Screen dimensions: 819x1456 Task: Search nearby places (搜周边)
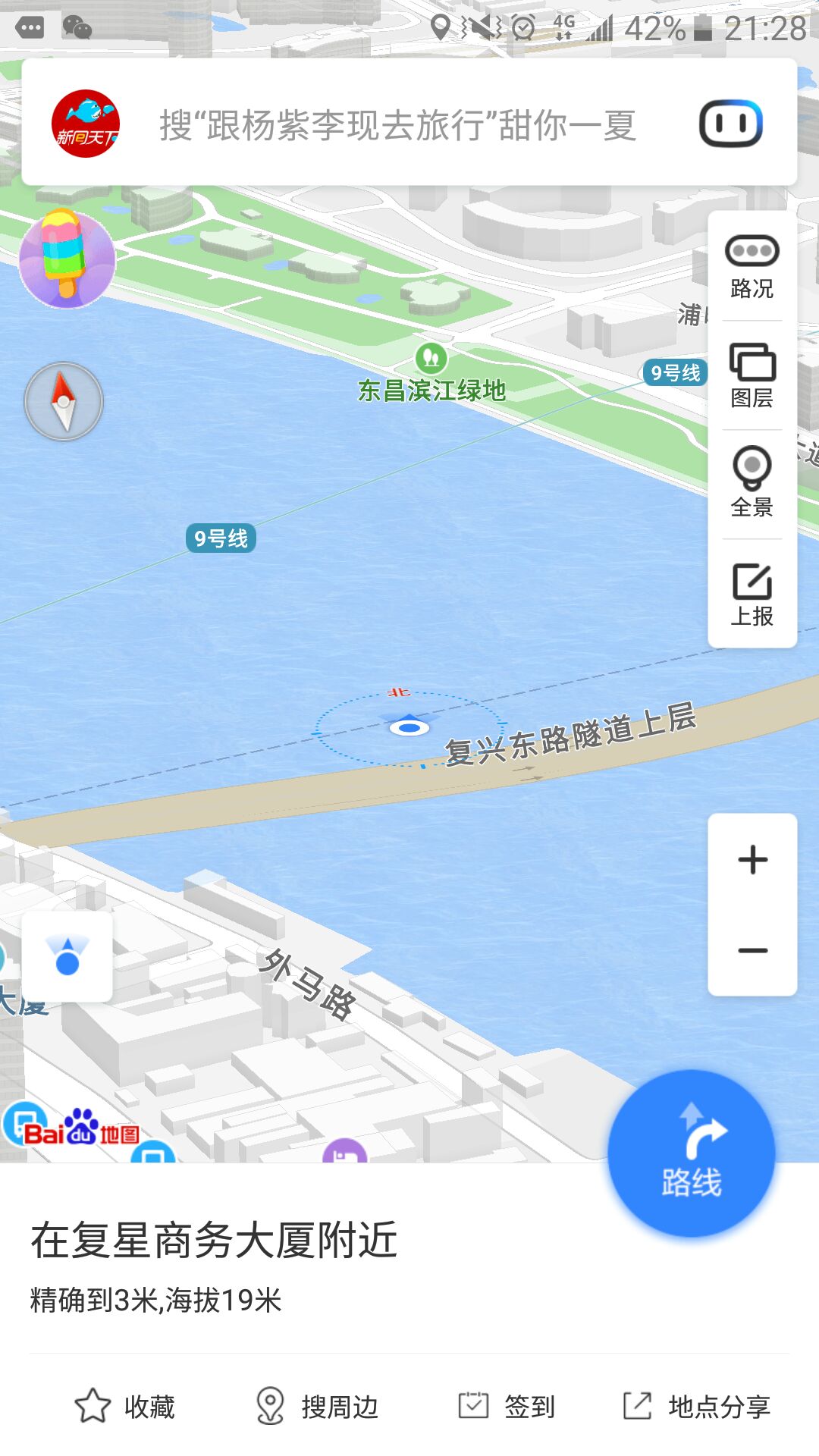(x=316, y=1407)
